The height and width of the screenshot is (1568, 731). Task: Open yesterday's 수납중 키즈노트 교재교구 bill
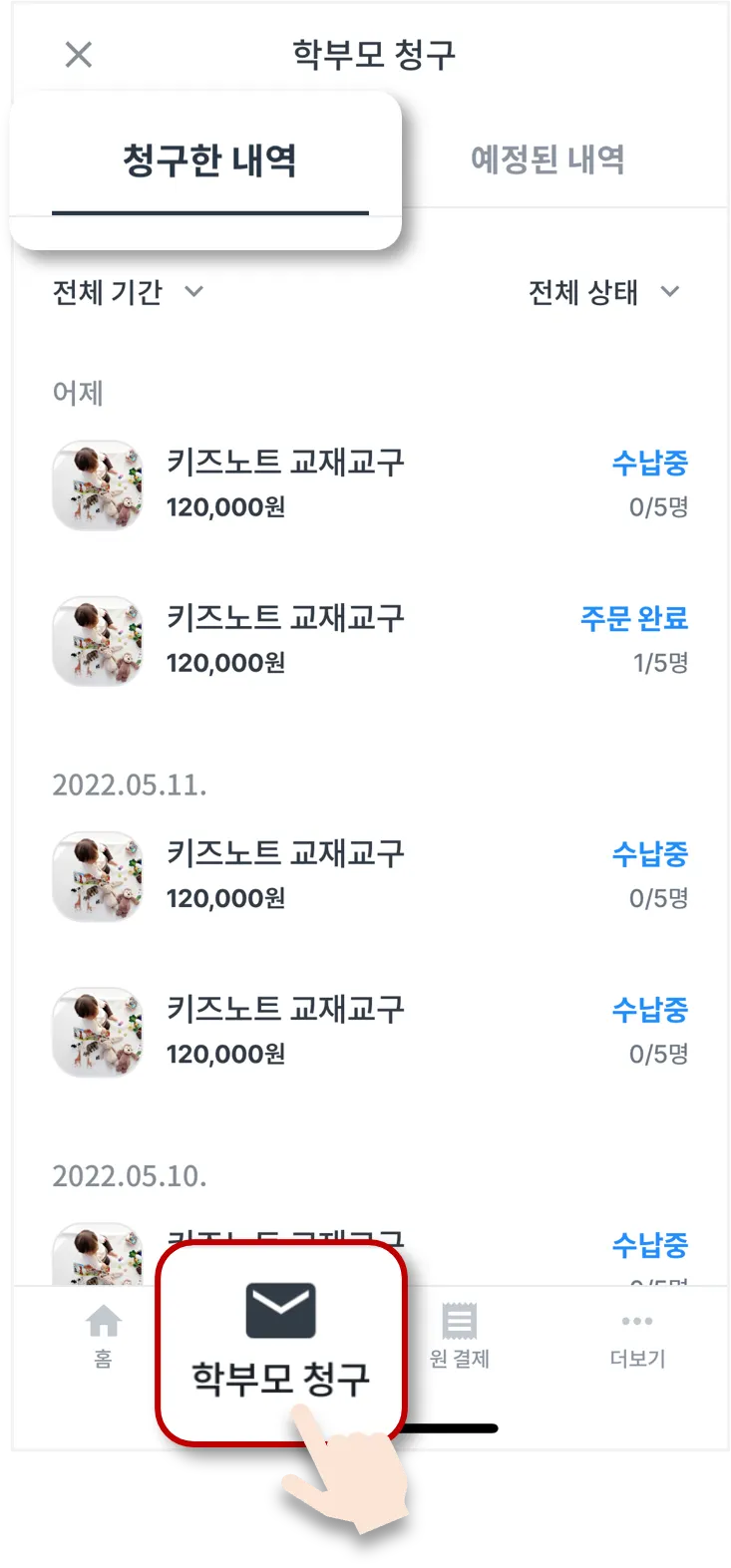tap(369, 484)
